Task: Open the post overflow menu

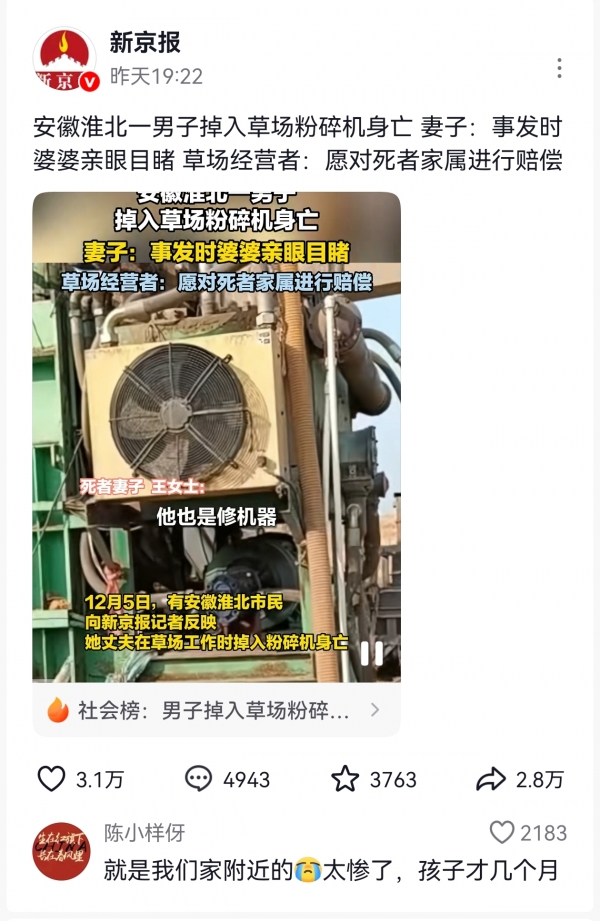Action: (x=559, y=68)
